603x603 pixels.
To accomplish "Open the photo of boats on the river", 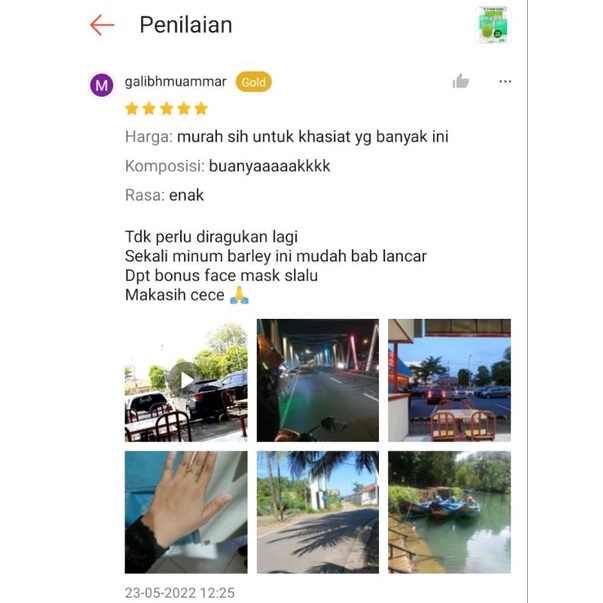I will point(449,511).
